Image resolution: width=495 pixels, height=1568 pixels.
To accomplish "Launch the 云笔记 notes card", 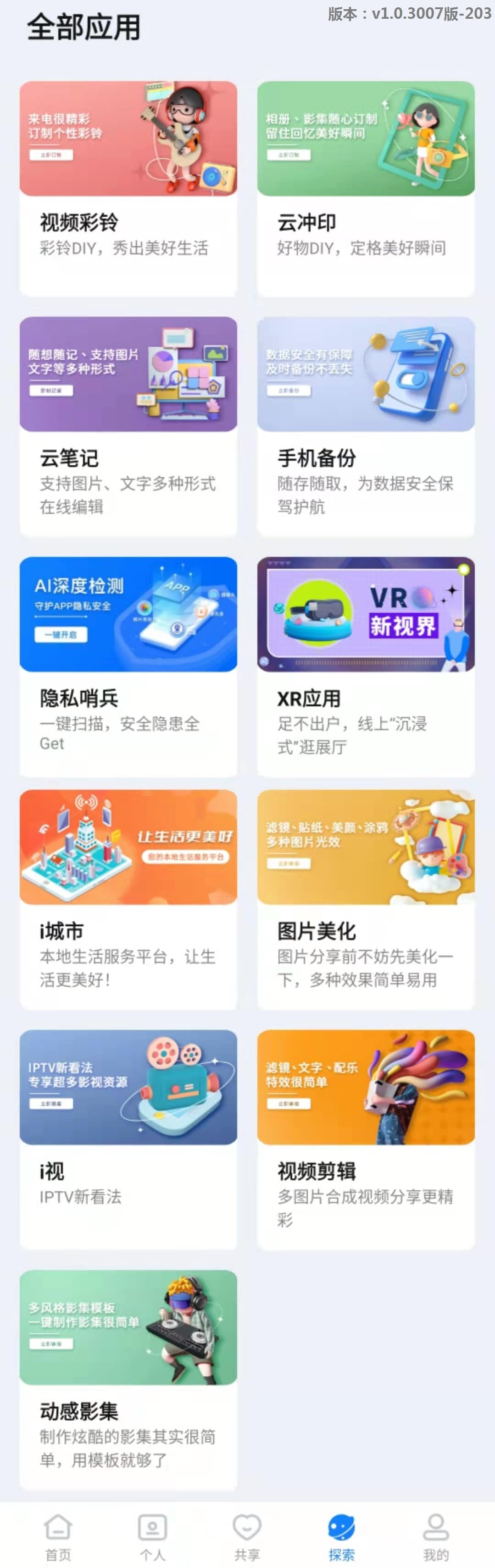I will tap(128, 426).
